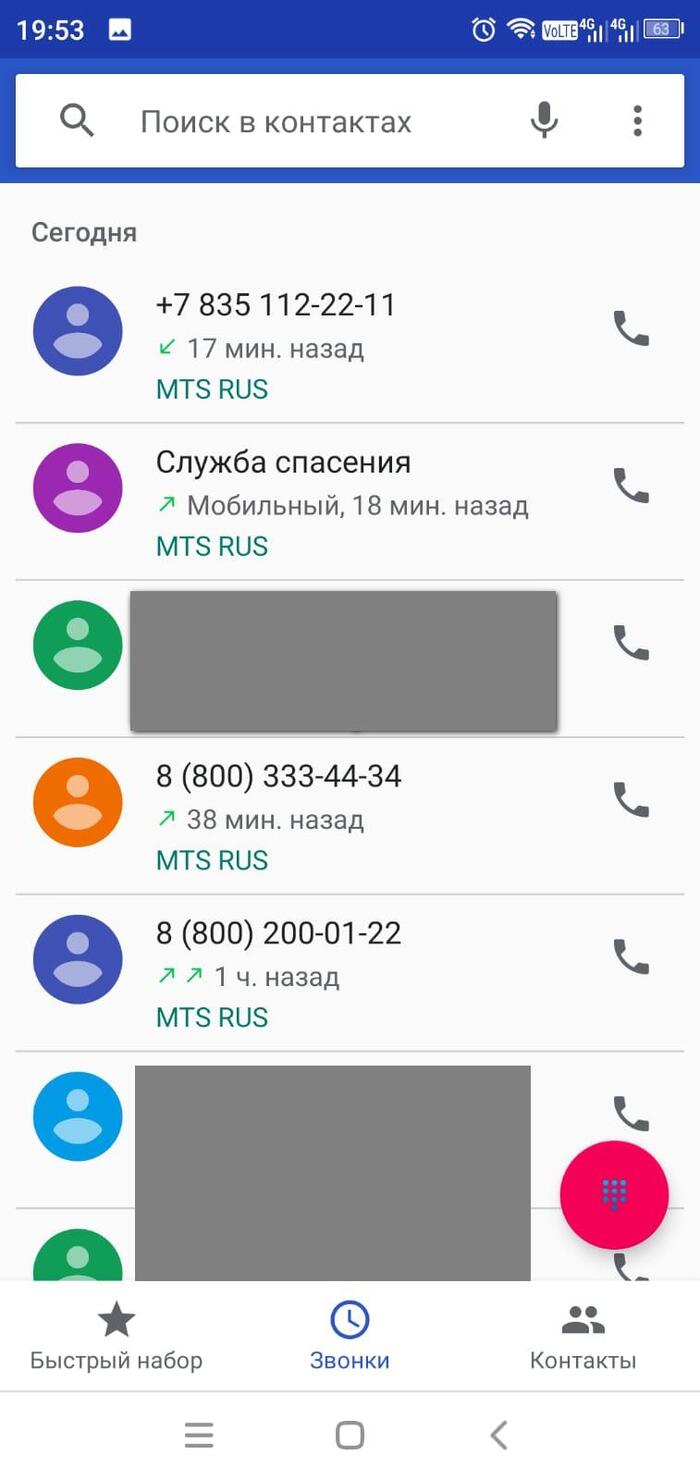Viewport: 700px width, 1480px height.
Task: Go back with system back button
Action: point(499,1436)
